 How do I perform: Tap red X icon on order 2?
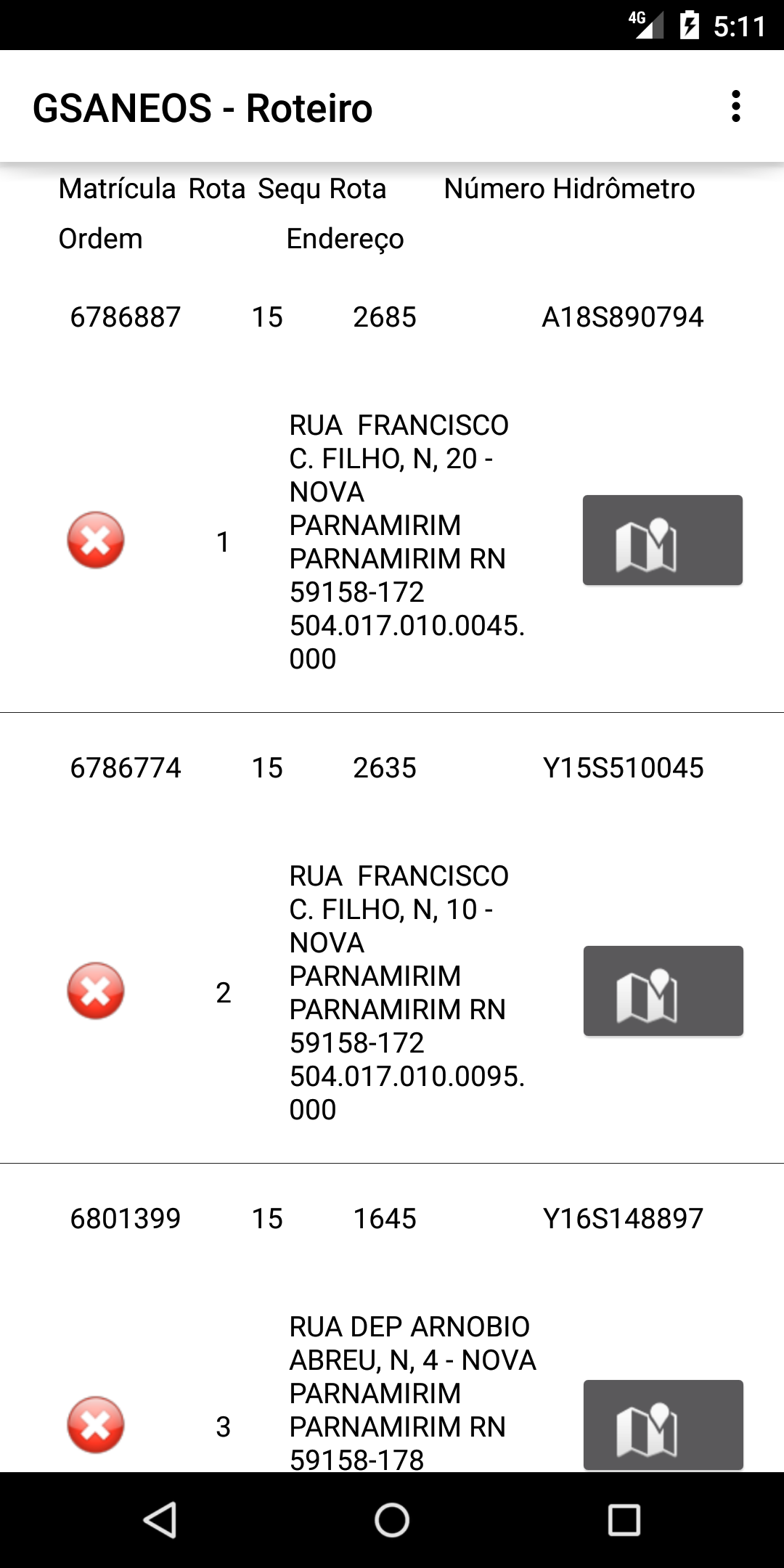coord(96,991)
